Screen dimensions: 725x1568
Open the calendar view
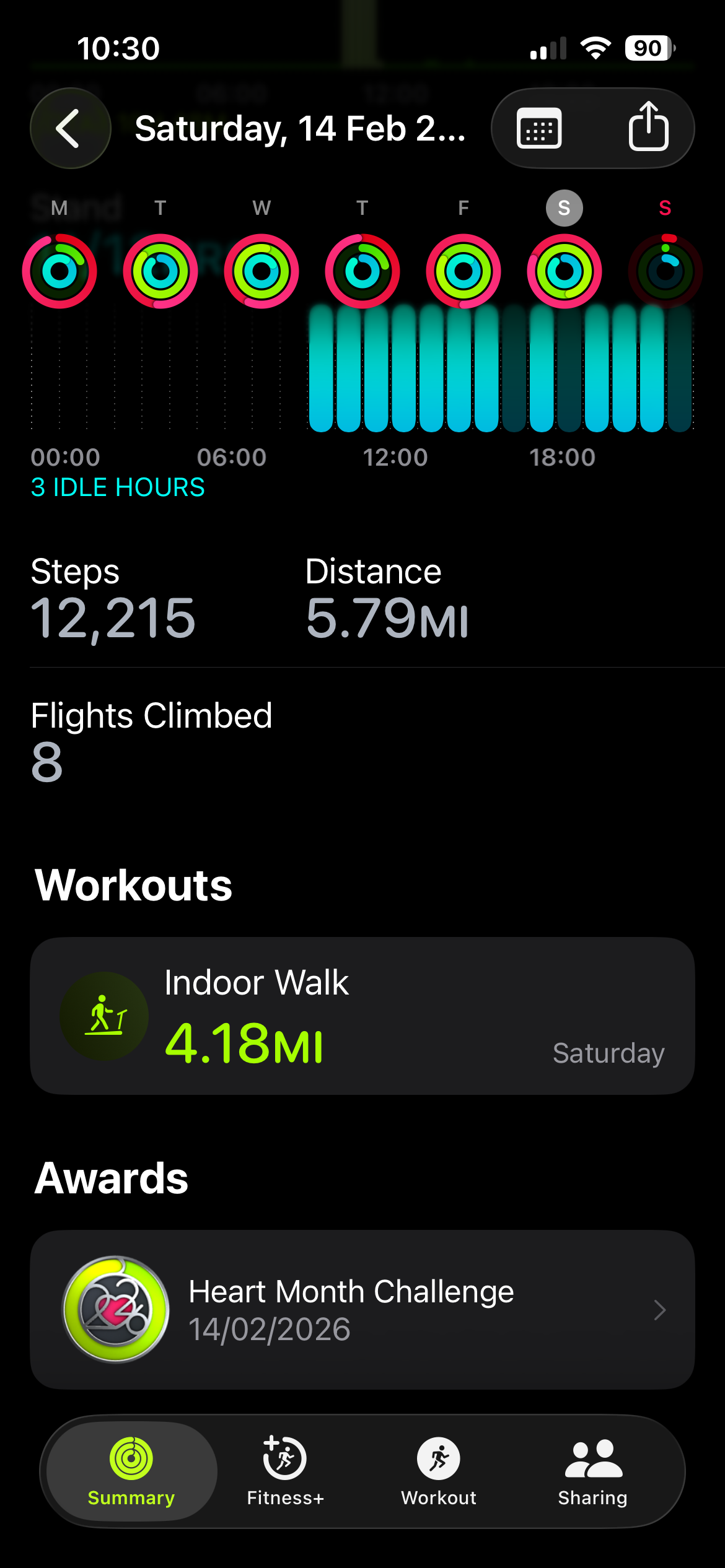pos(539,128)
